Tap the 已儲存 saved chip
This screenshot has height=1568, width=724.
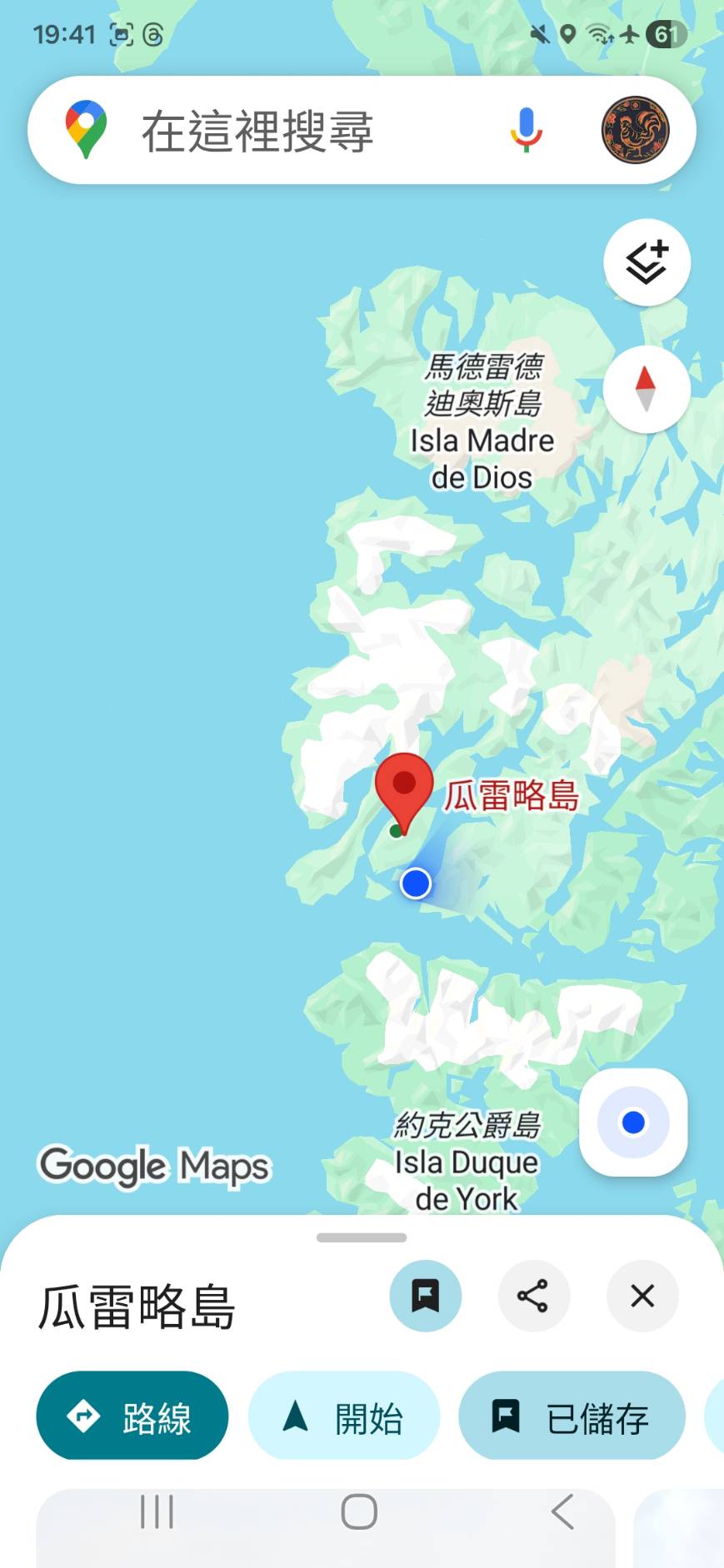(572, 1416)
